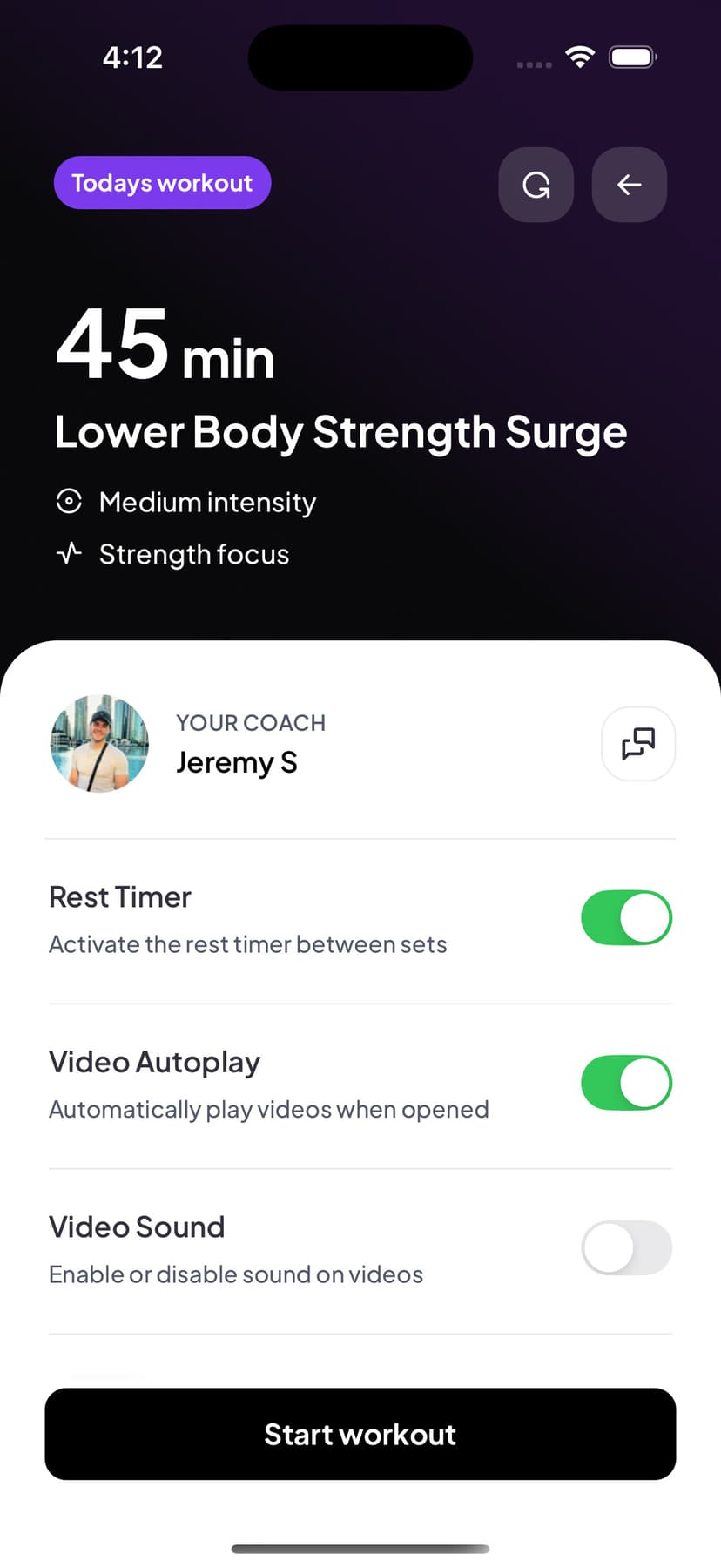Open coach Jeremy S profile
The image size is (721, 1568).
pyautogui.click(x=236, y=761)
